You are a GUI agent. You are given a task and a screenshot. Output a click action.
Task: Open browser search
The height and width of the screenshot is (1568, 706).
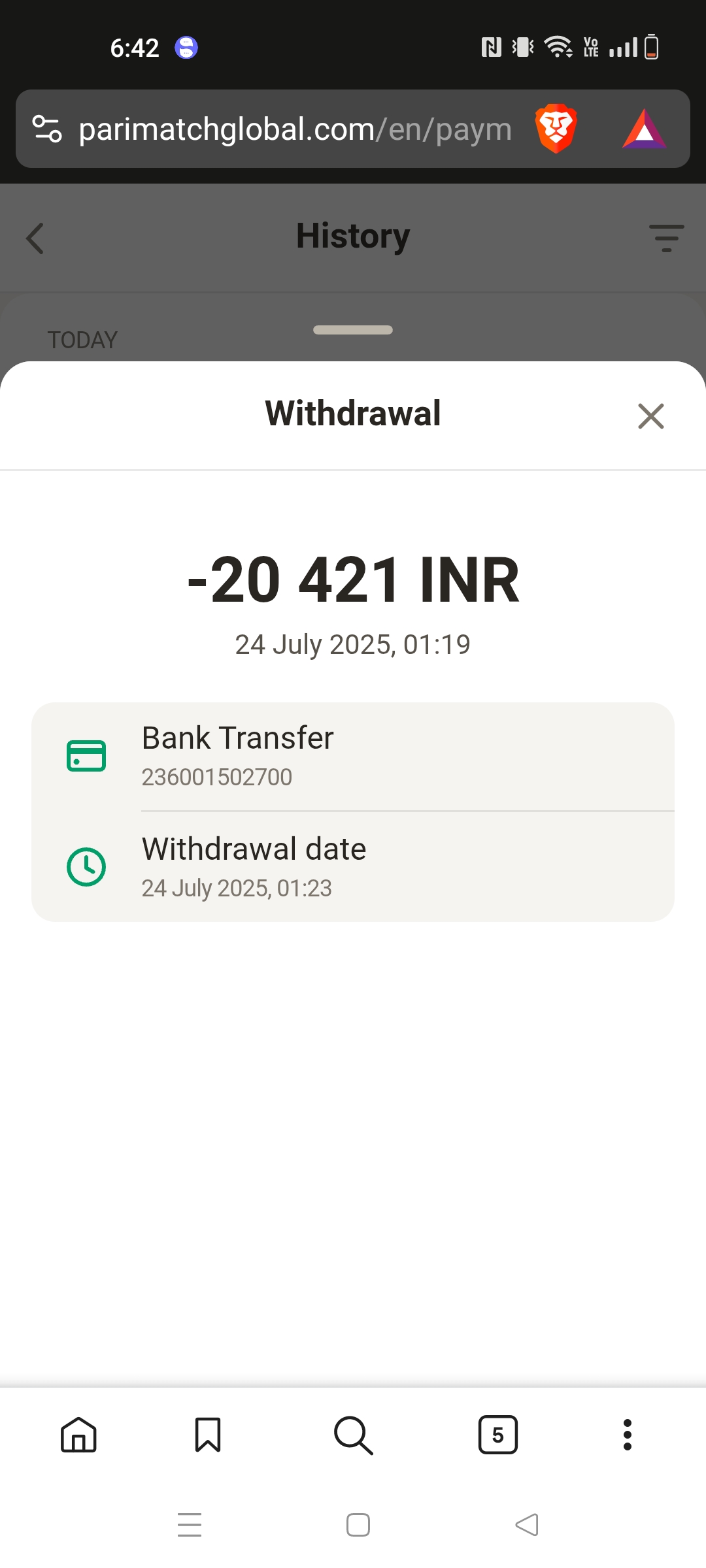pyautogui.click(x=353, y=1435)
